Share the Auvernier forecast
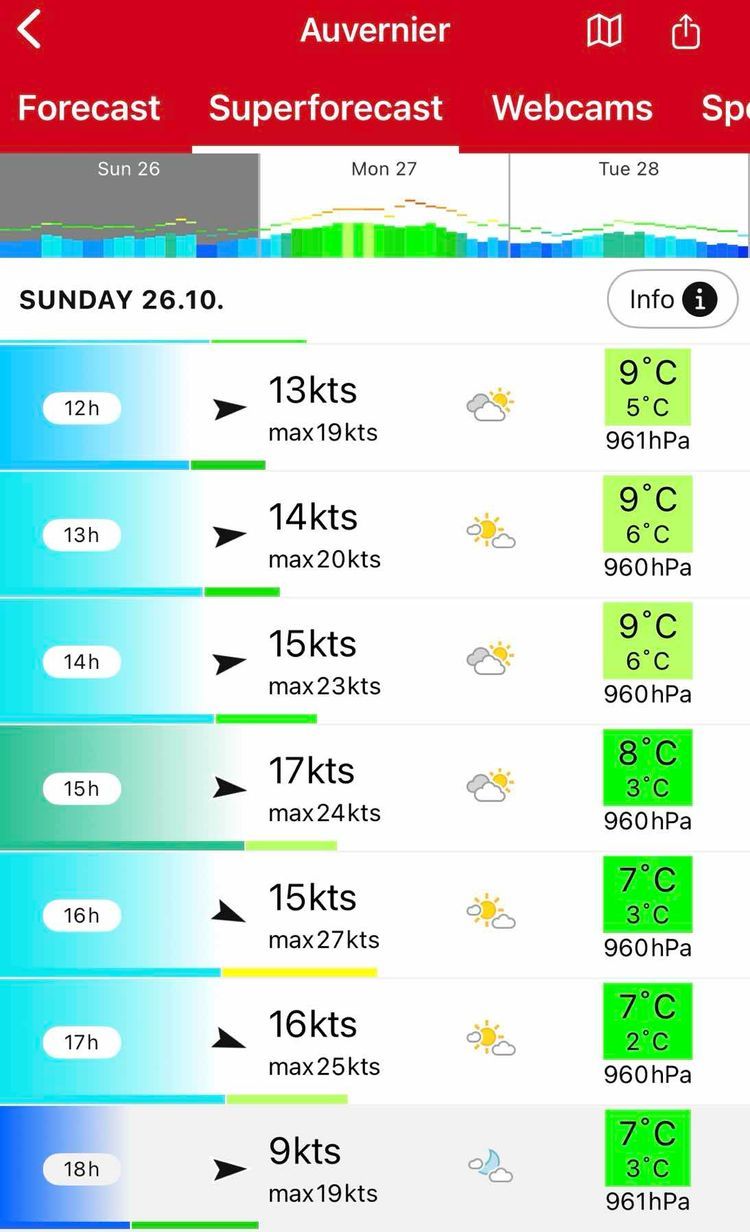 tap(686, 32)
